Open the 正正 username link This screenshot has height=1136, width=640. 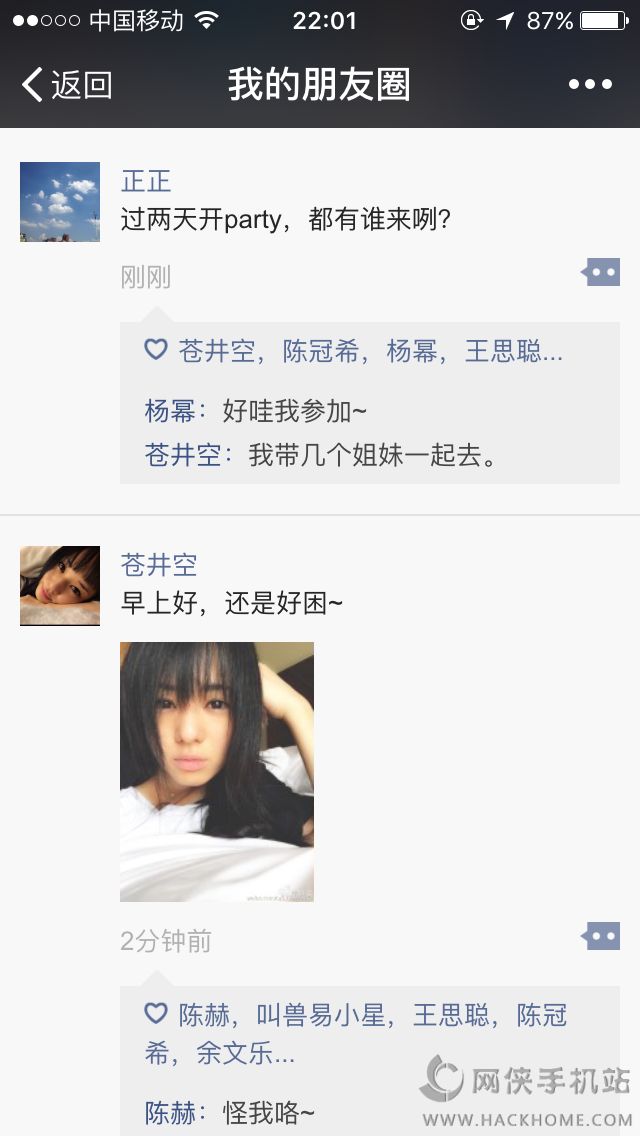(146, 181)
